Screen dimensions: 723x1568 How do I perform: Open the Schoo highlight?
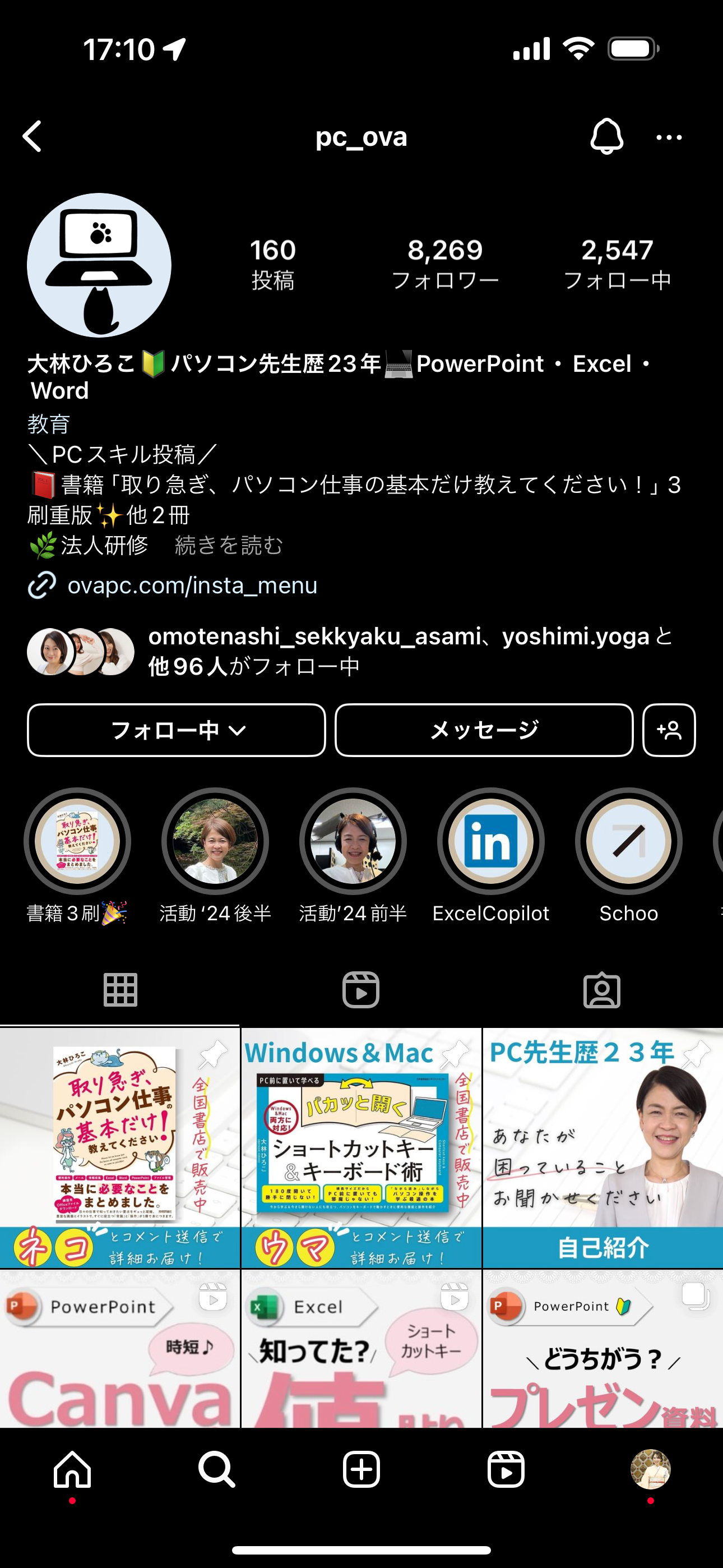(628, 841)
